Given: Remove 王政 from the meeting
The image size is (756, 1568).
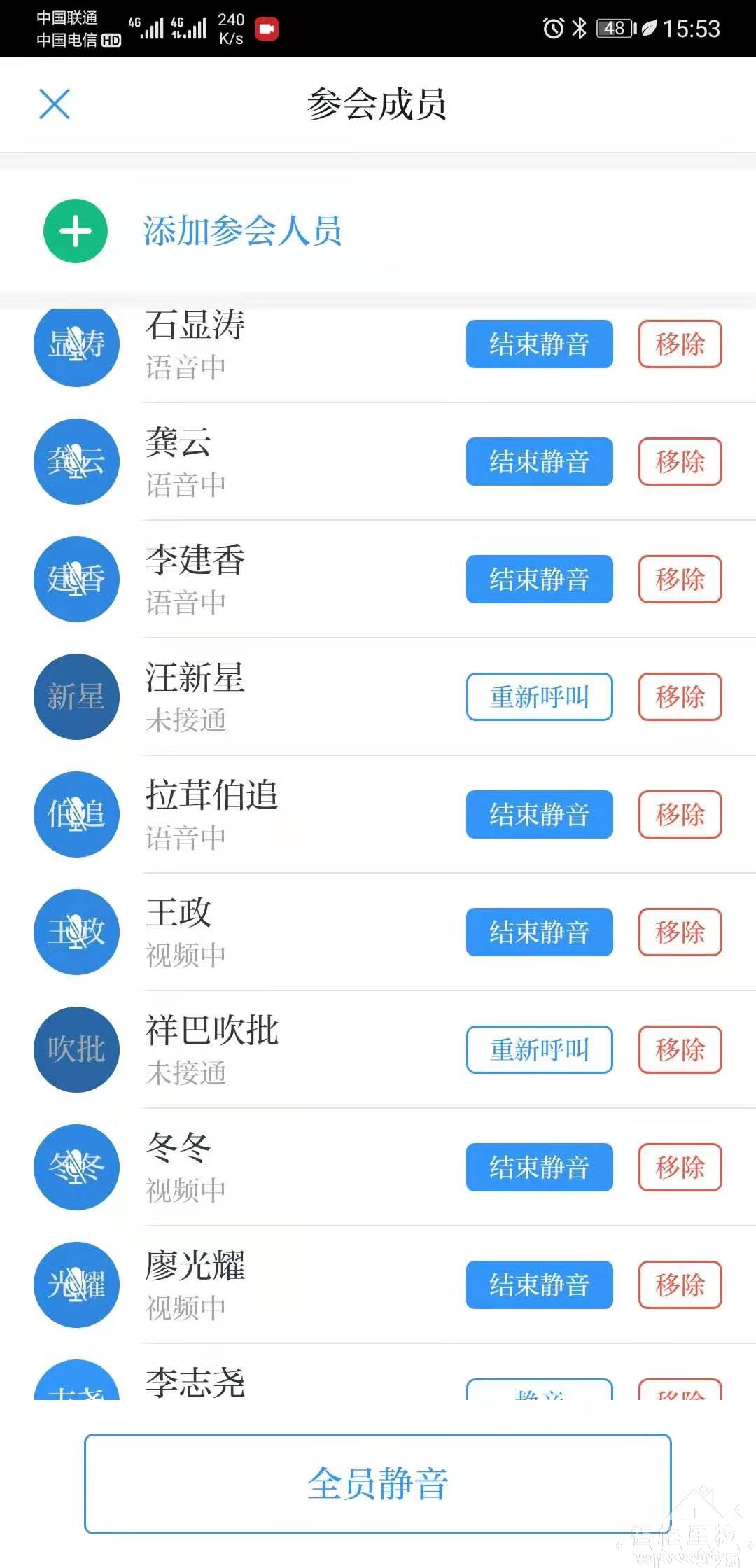Looking at the screenshot, I should click(680, 932).
